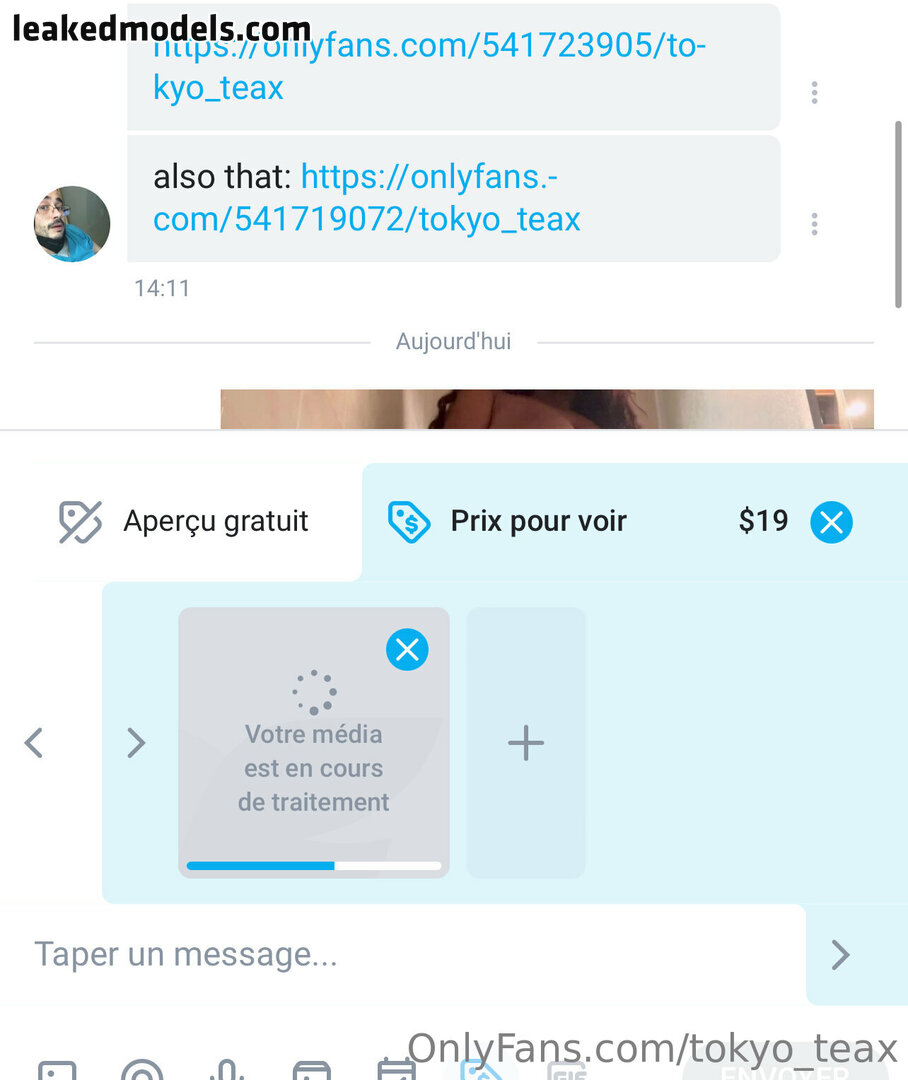Screen dimensions: 908x1080
Task: Tap the chevron beside the message field
Action: (x=840, y=955)
